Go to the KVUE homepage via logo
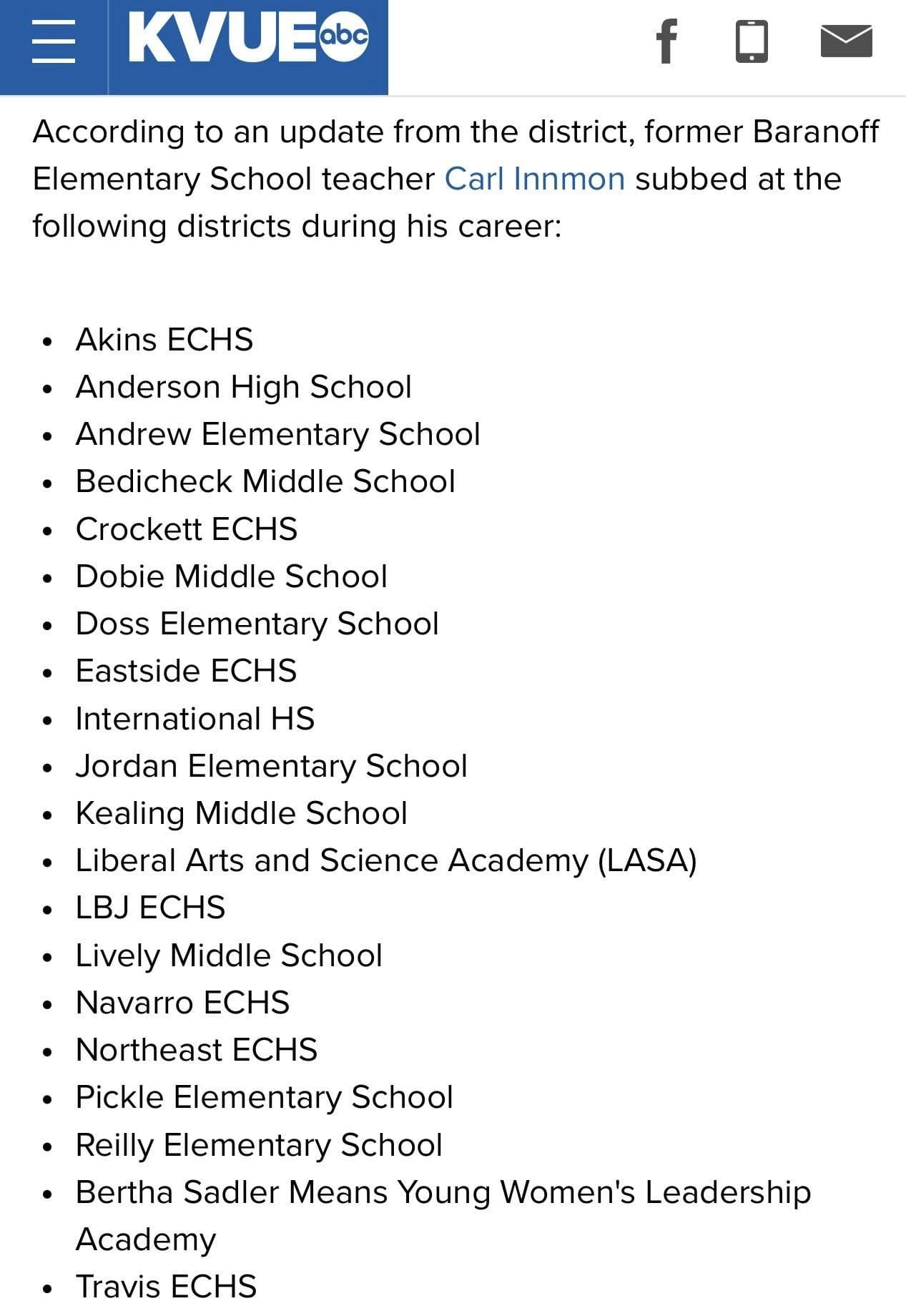Viewport: 906px width, 1316px height. coord(248,40)
